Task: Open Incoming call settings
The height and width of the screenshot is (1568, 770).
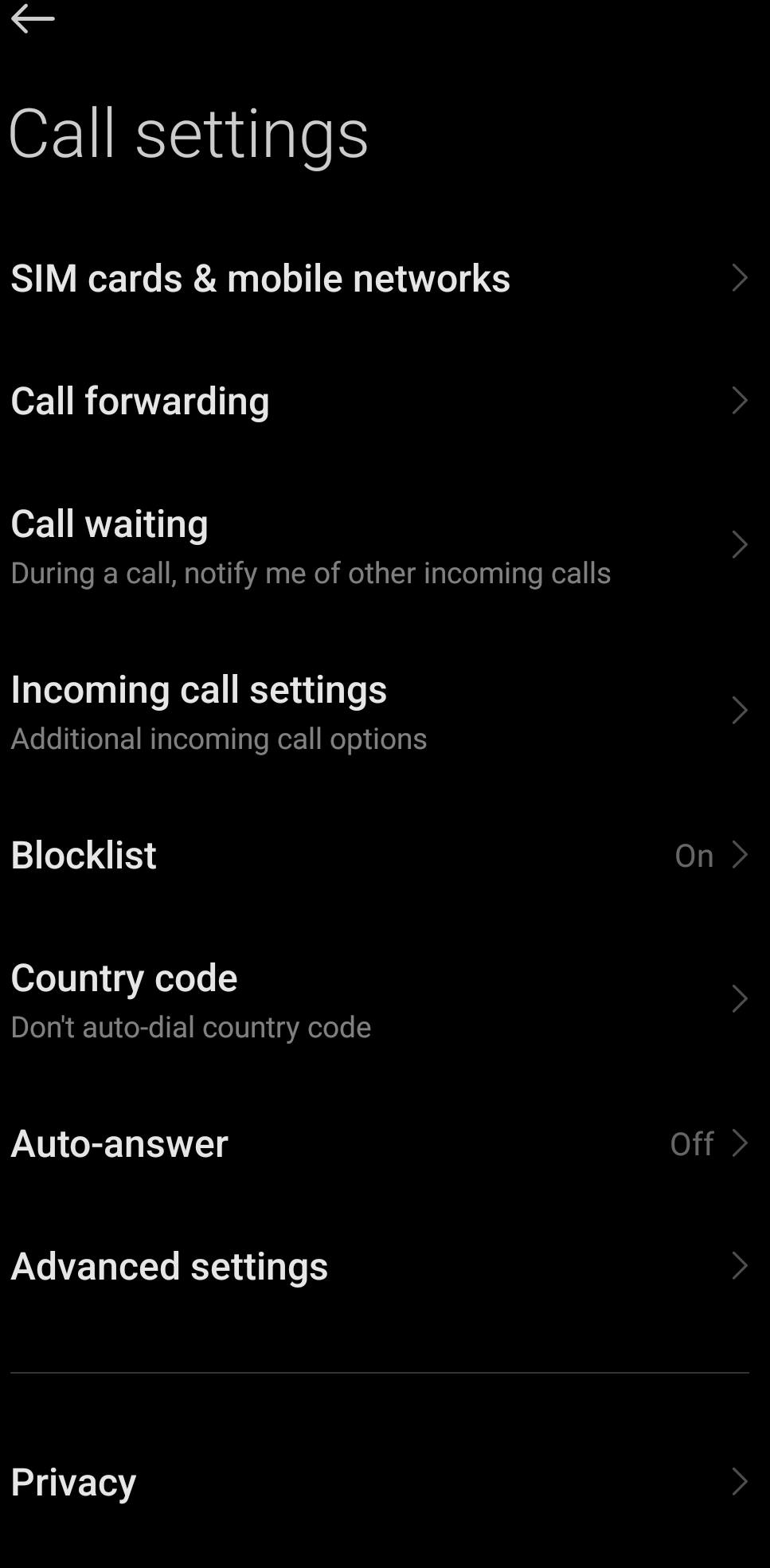Action: pyautogui.click(x=385, y=711)
